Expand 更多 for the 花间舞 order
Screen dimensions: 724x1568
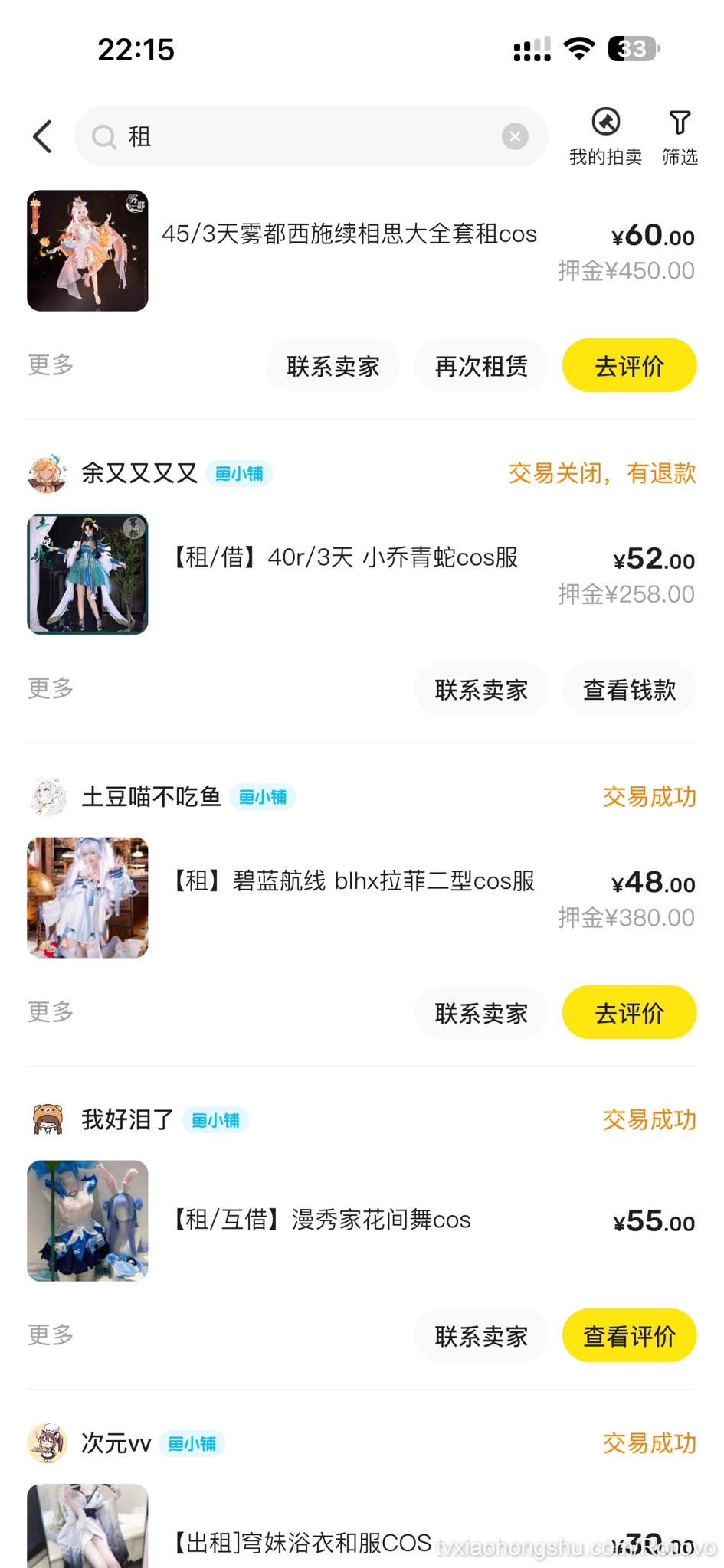[x=48, y=1335]
